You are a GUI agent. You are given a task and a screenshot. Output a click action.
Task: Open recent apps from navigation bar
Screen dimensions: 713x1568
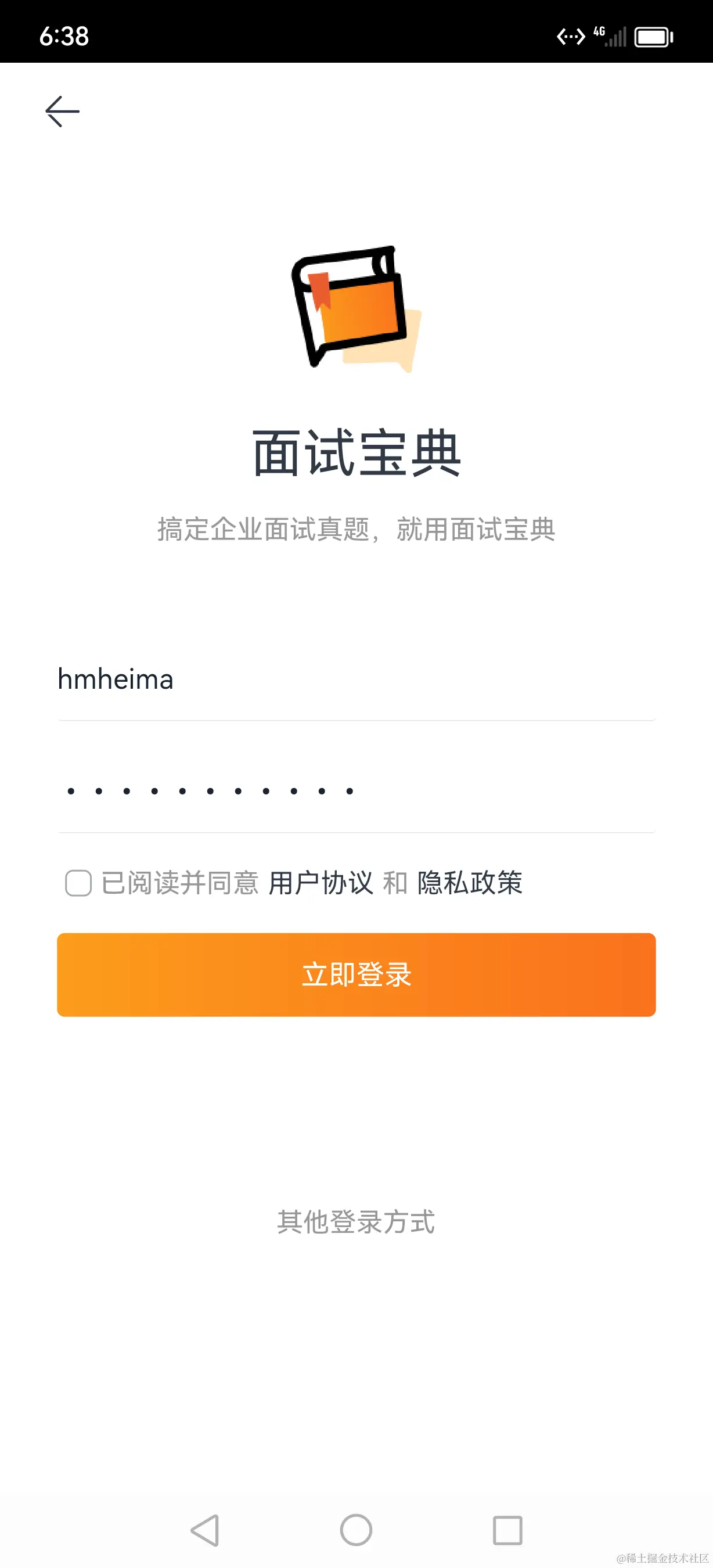[x=507, y=1530]
